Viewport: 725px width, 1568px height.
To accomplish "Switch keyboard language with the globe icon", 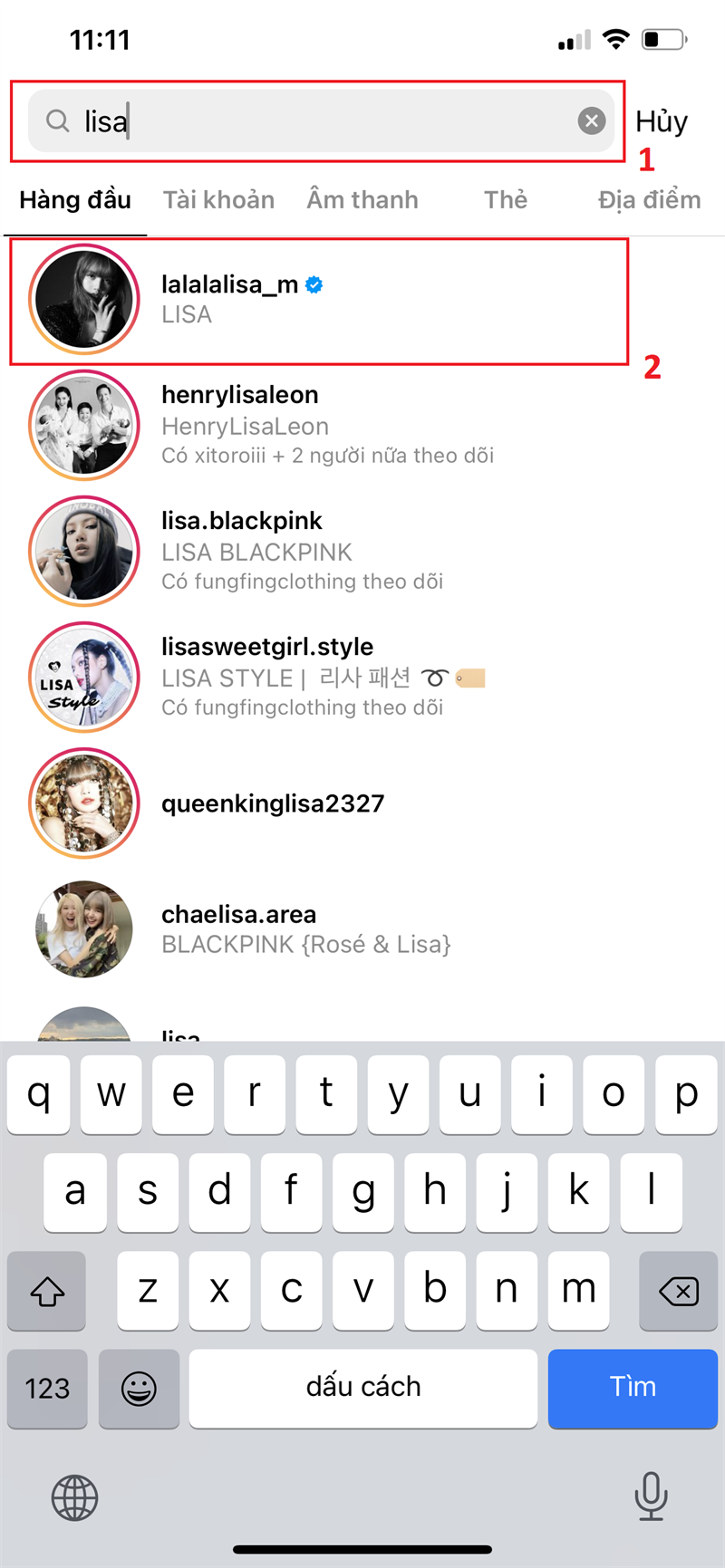I will pyautogui.click(x=74, y=1497).
